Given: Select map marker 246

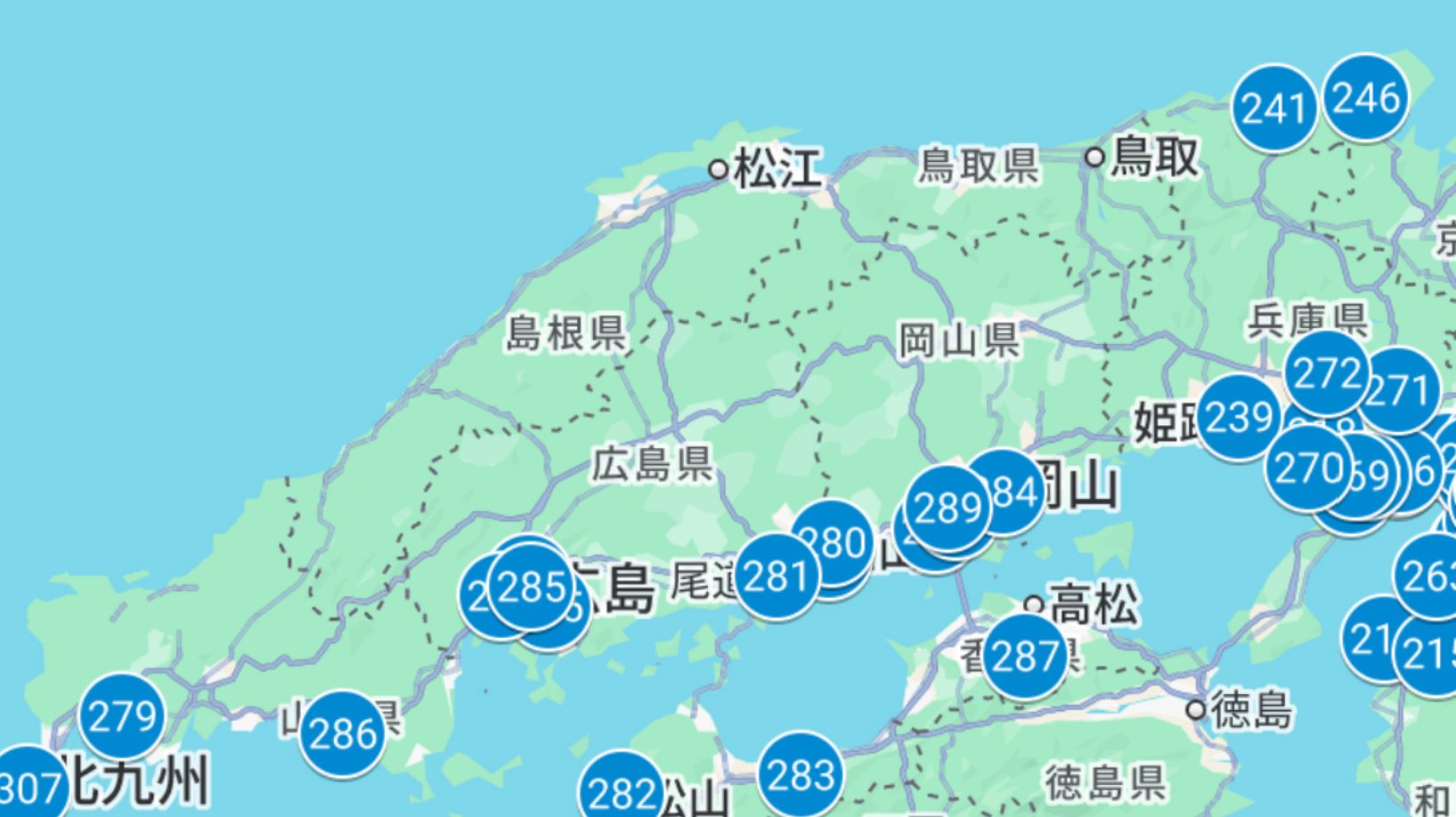Looking at the screenshot, I should (1365, 98).
